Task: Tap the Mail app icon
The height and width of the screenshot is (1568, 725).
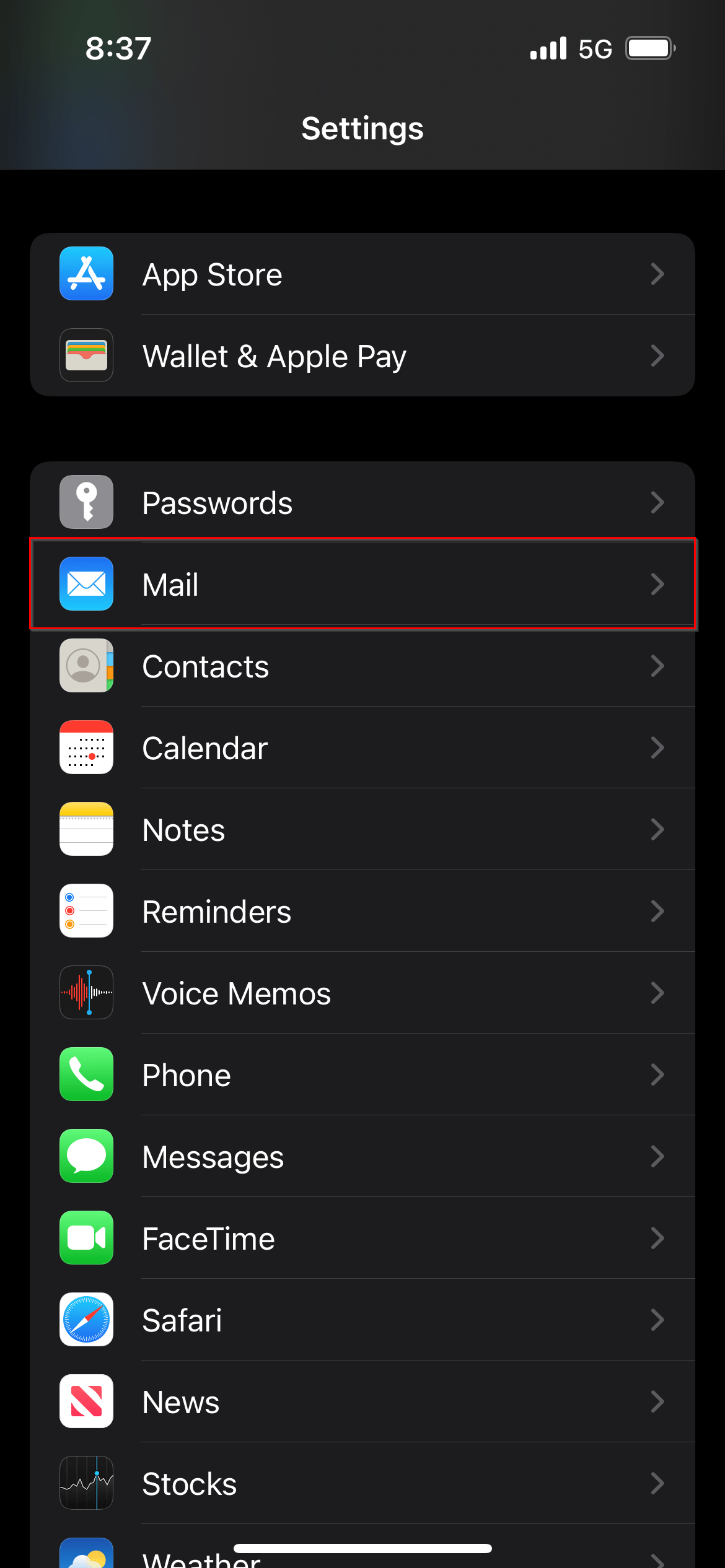Action: 86,584
